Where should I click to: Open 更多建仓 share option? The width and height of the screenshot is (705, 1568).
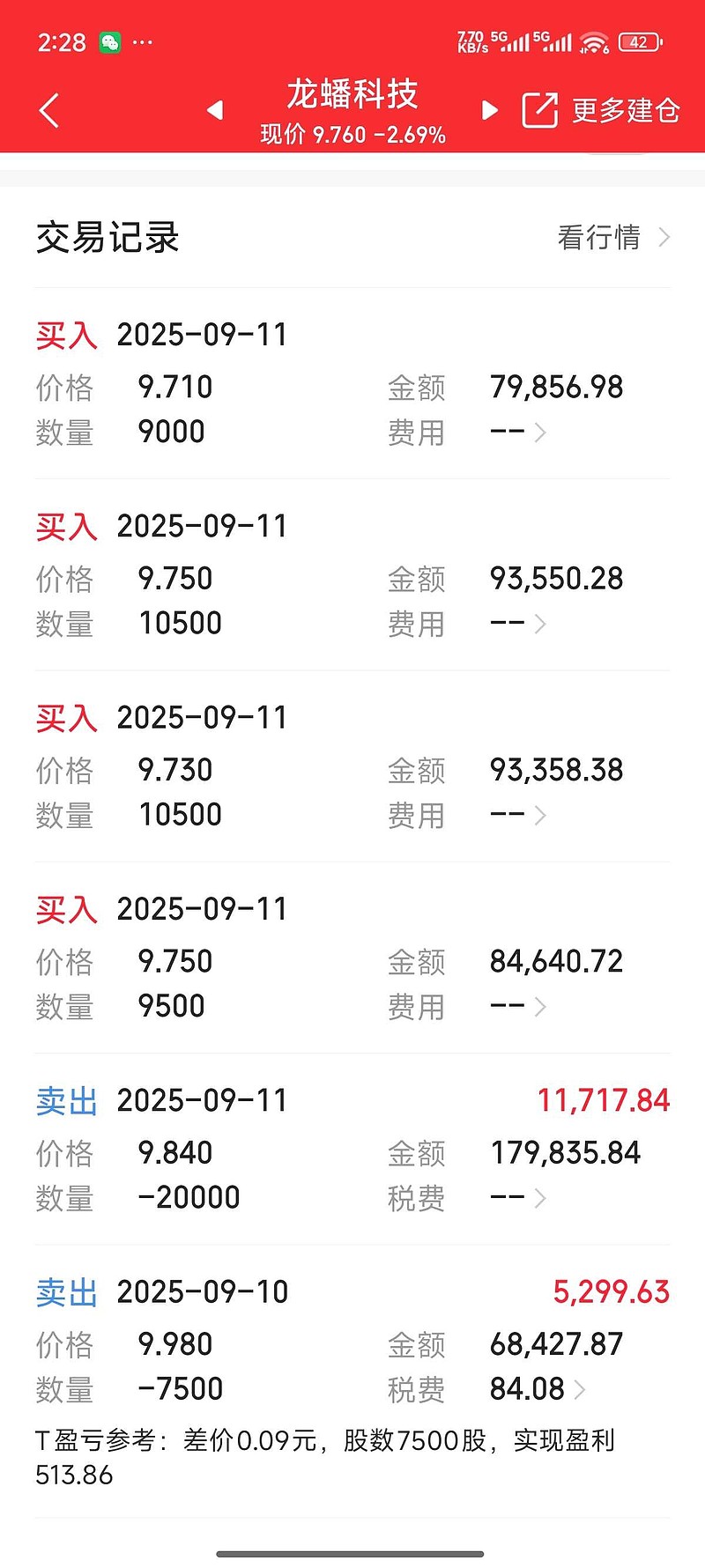click(x=601, y=111)
